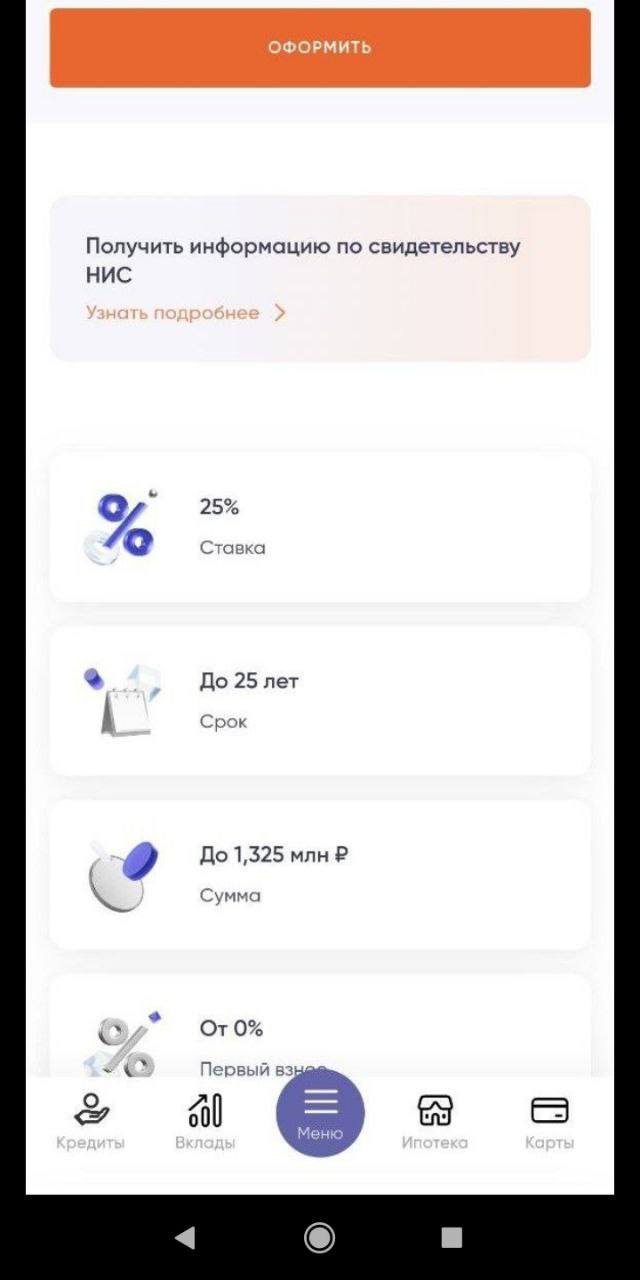
Task: Tap the system back button
Action: [x=185, y=1238]
